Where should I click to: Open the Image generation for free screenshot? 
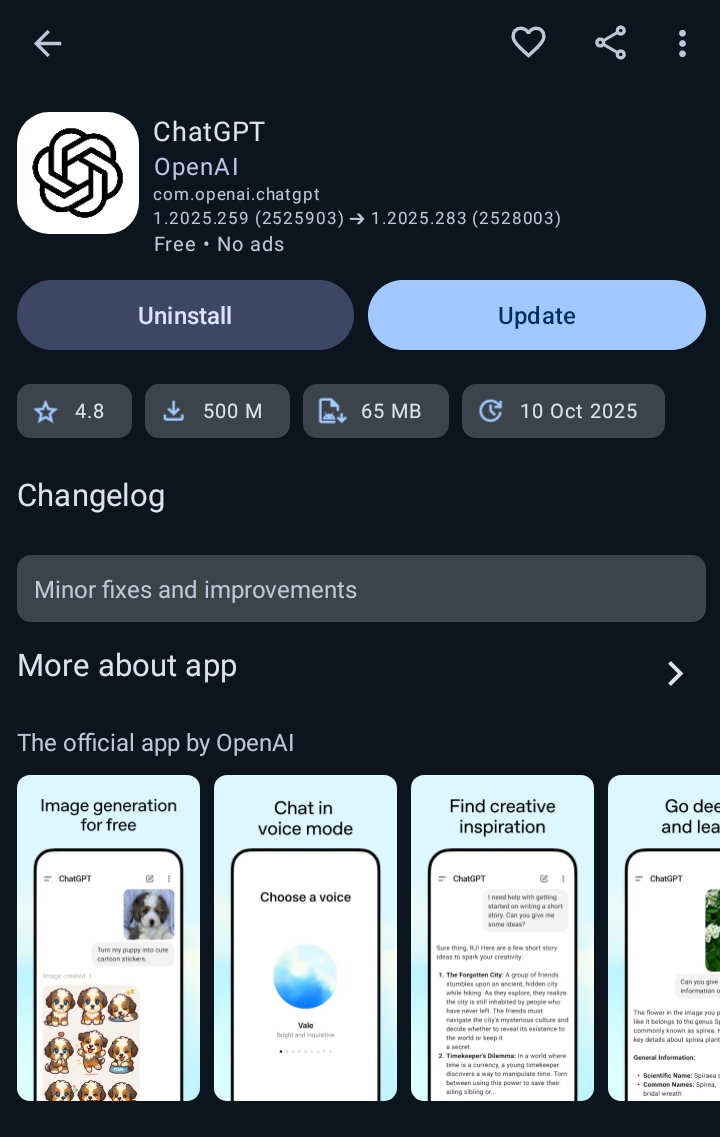click(x=108, y=937)
